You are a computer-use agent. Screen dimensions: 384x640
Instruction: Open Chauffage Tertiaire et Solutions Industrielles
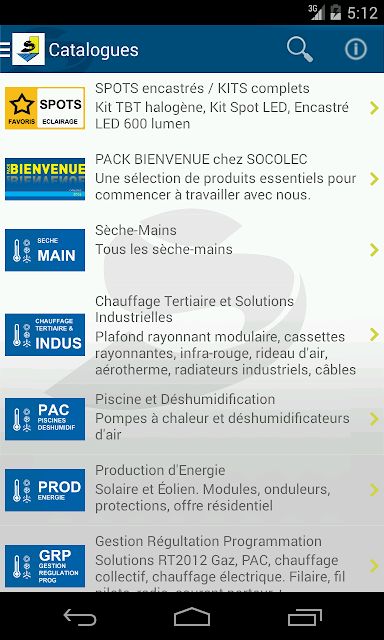[192, 335]
